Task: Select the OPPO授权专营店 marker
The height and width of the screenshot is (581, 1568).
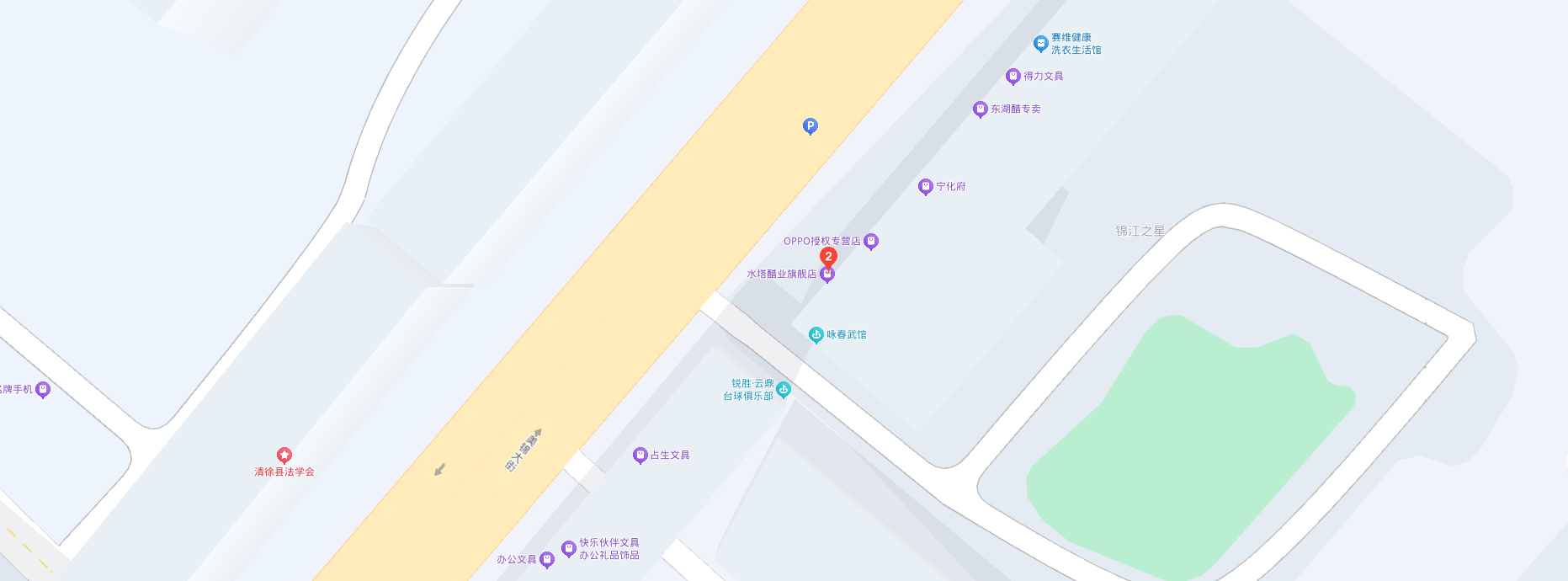Action: pos(871,242)
